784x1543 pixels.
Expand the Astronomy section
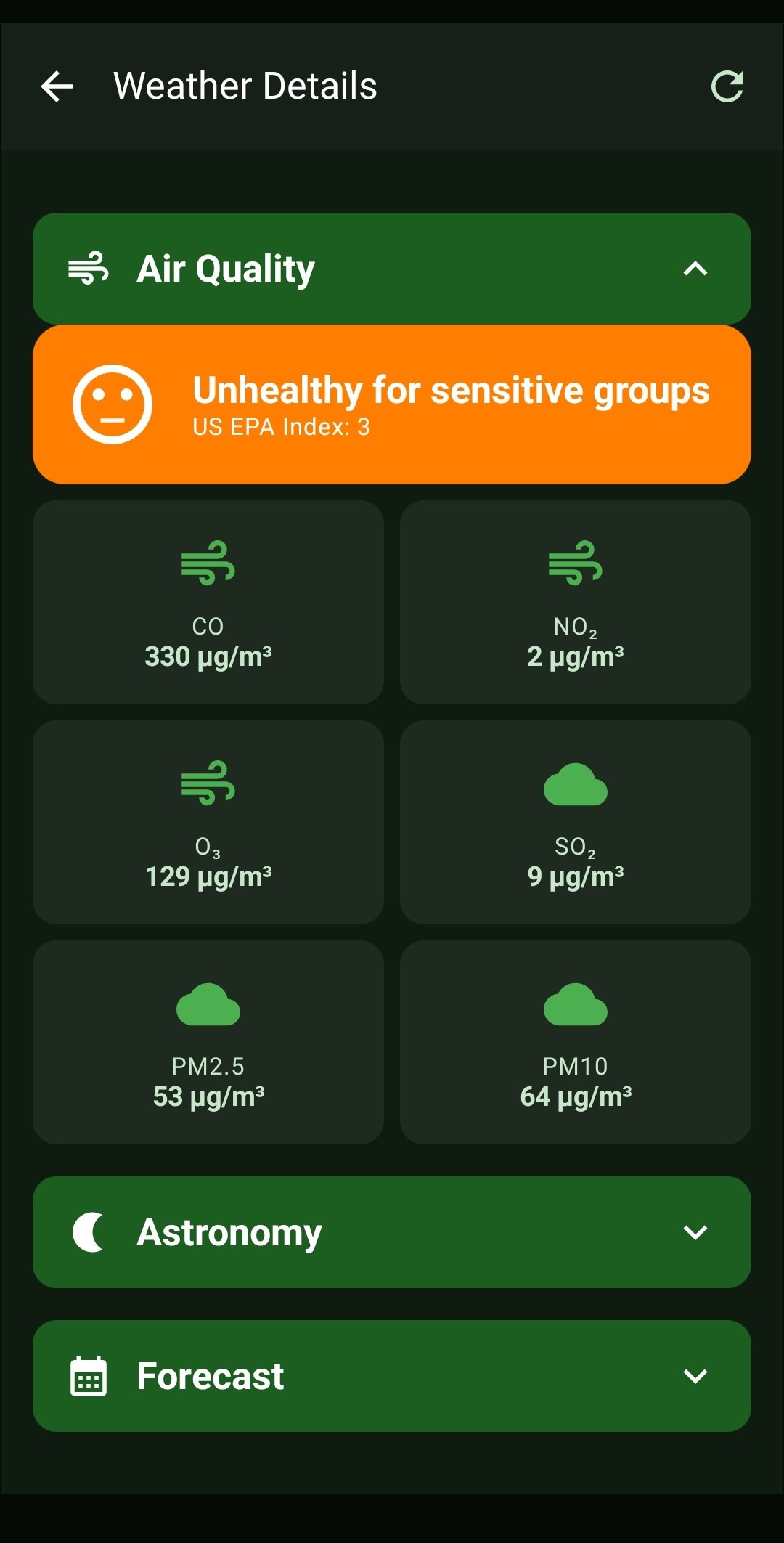coord(695,1232)
